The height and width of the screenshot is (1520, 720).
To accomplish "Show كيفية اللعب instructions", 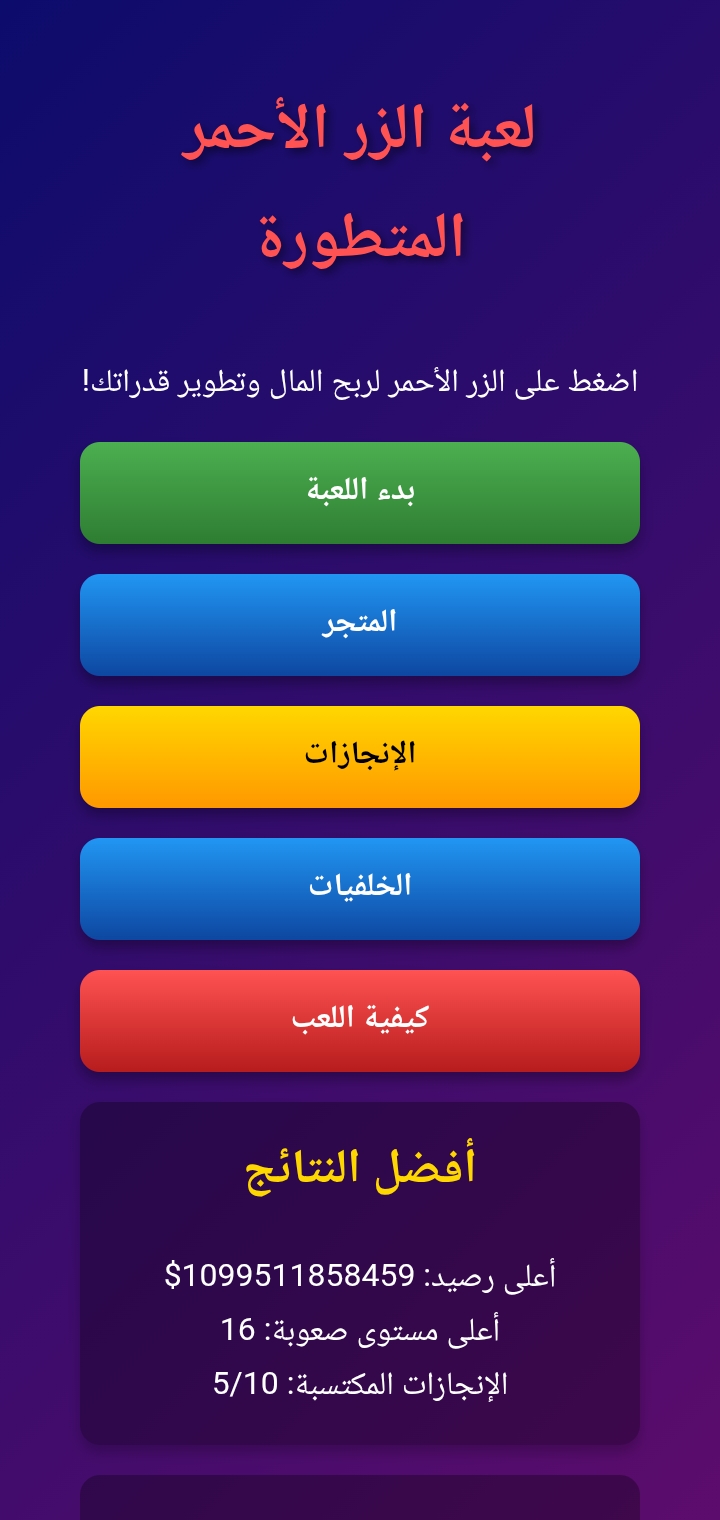I will tap(360, 1021).
